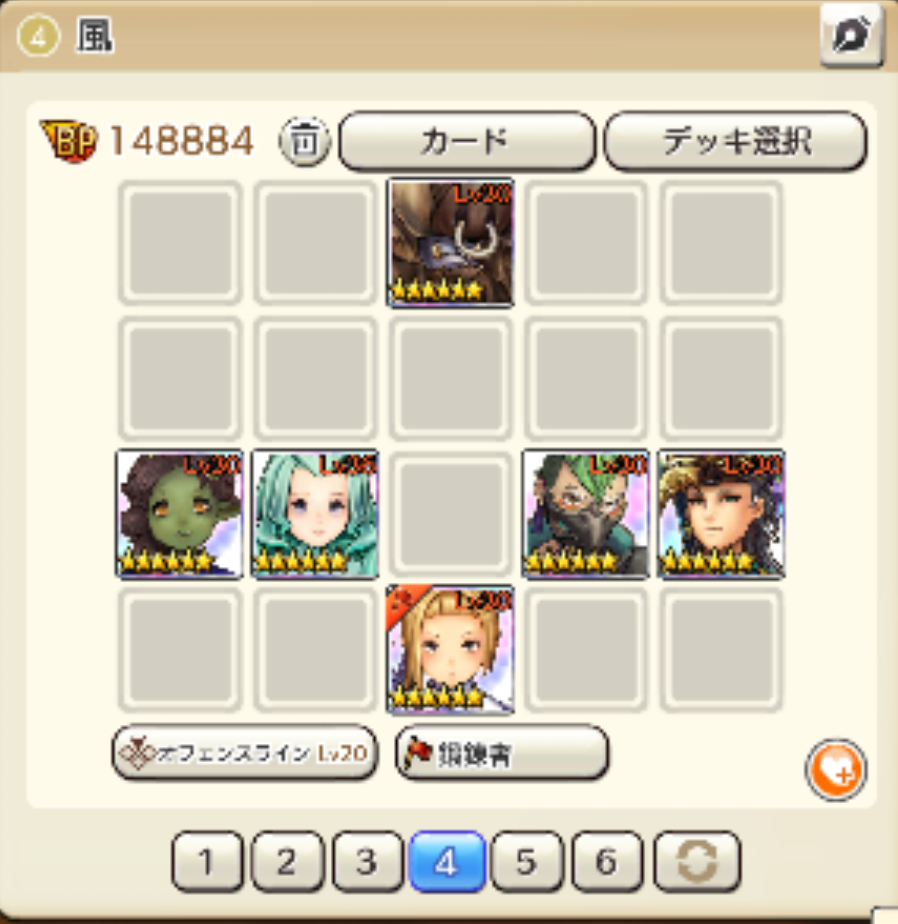
Task: Select the masked green-haired ninja unit
Action: (x=586, y=513)
